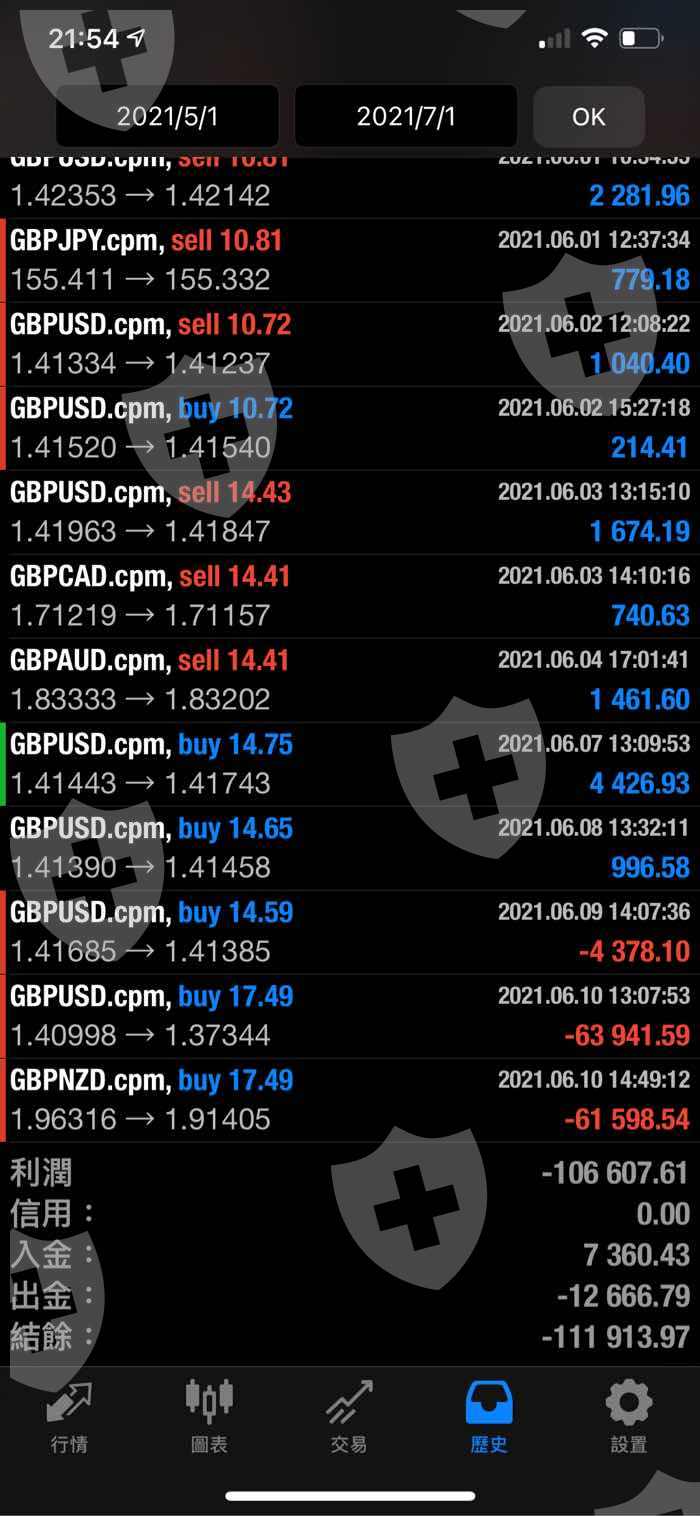Open GBPUSD.cpm buy 17.49 trade details
The width and height of the screenshot is (700, 1516).
pyautogui.click(x=350, y=1016)
